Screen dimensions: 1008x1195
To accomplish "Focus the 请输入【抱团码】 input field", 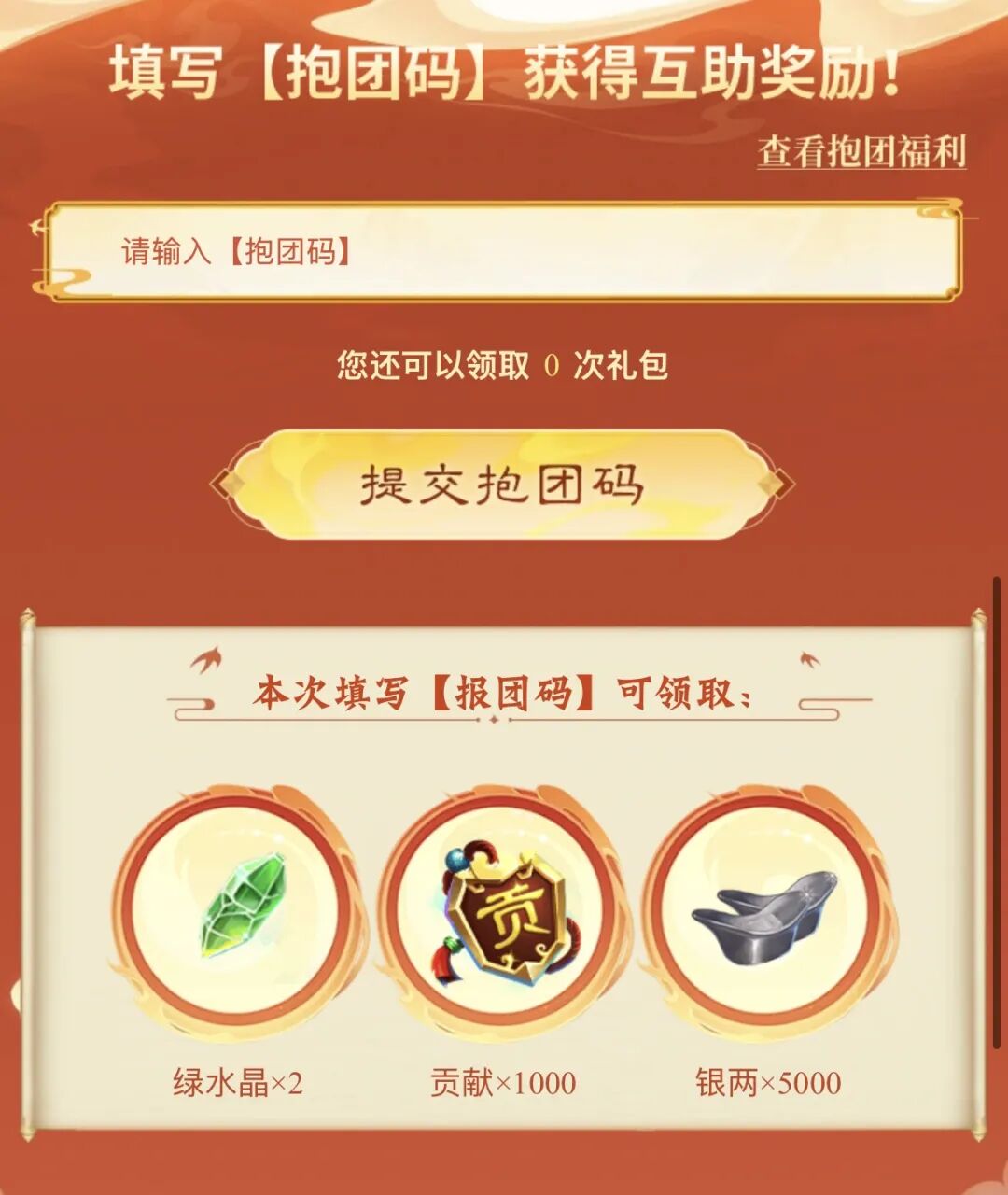I will 504,251.
